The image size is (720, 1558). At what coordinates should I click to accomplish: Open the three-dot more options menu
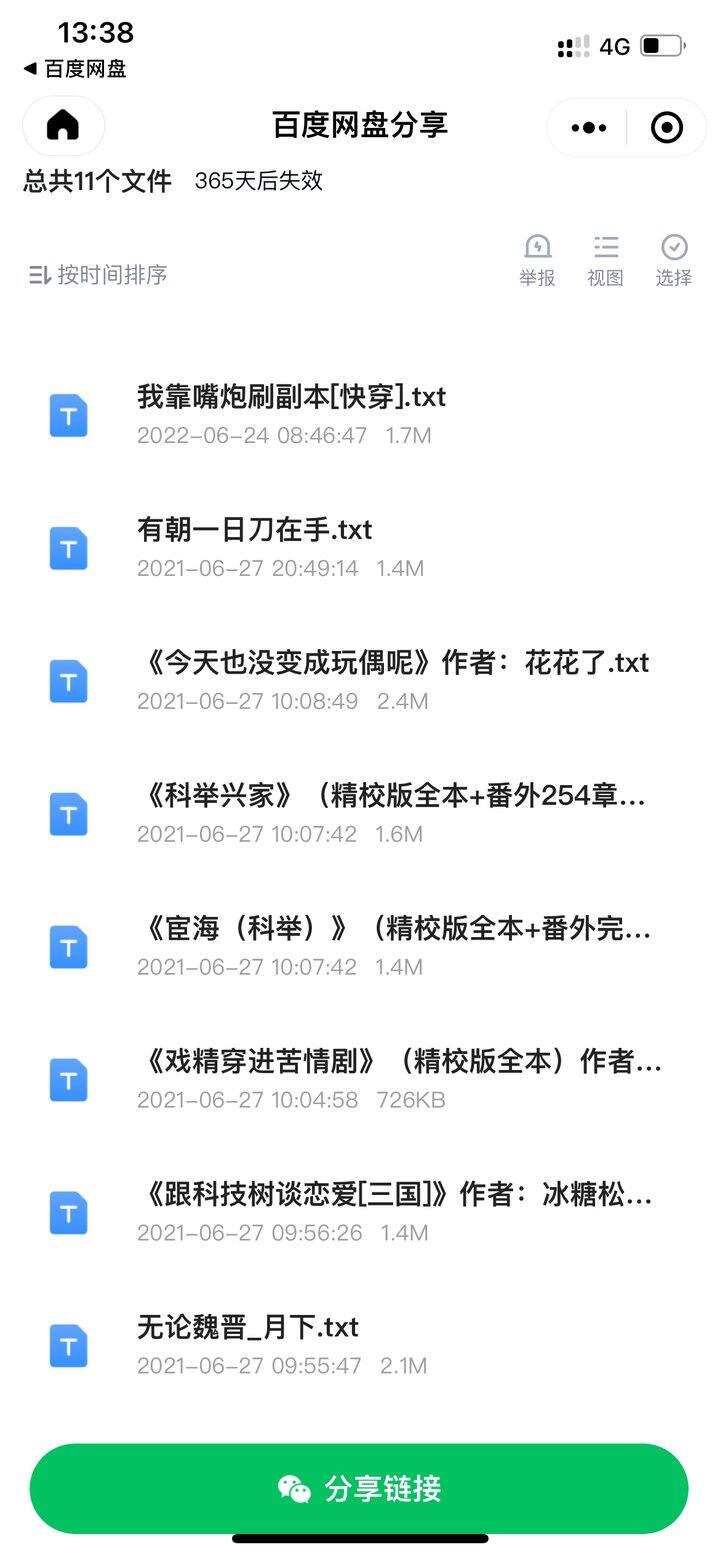(588, 127)
